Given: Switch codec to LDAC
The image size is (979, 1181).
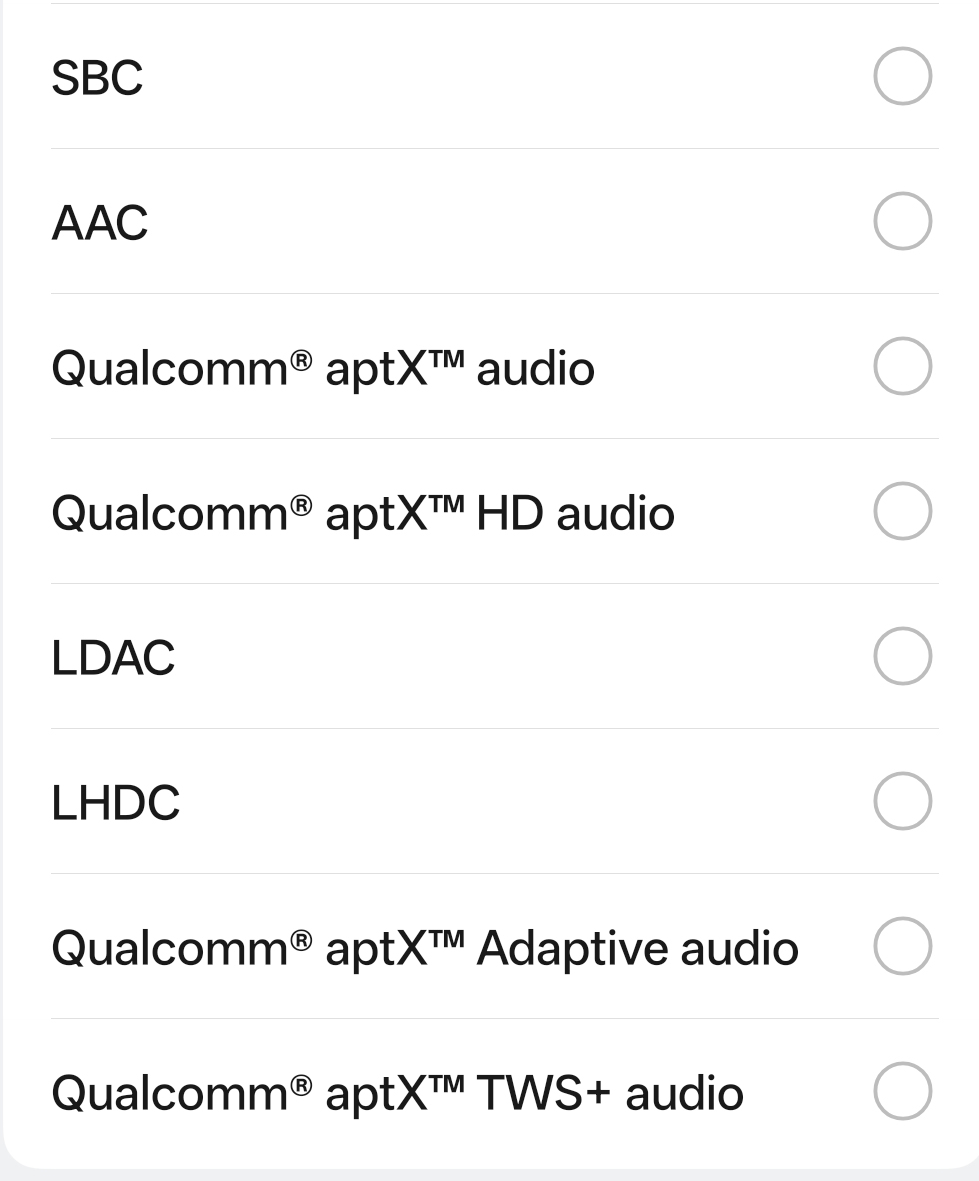Looking at the screenshot, I should [x=903, y=657].
